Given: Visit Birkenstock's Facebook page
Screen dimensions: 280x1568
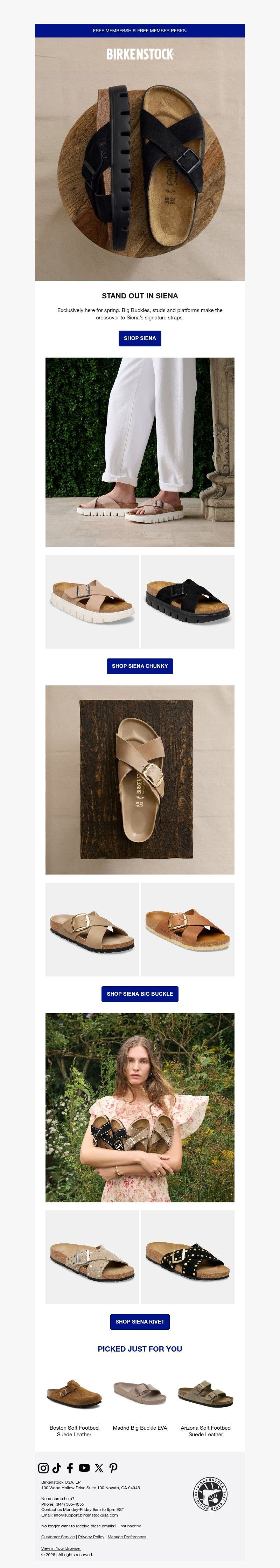Looking at the screenshot, I should point(70,1467).
